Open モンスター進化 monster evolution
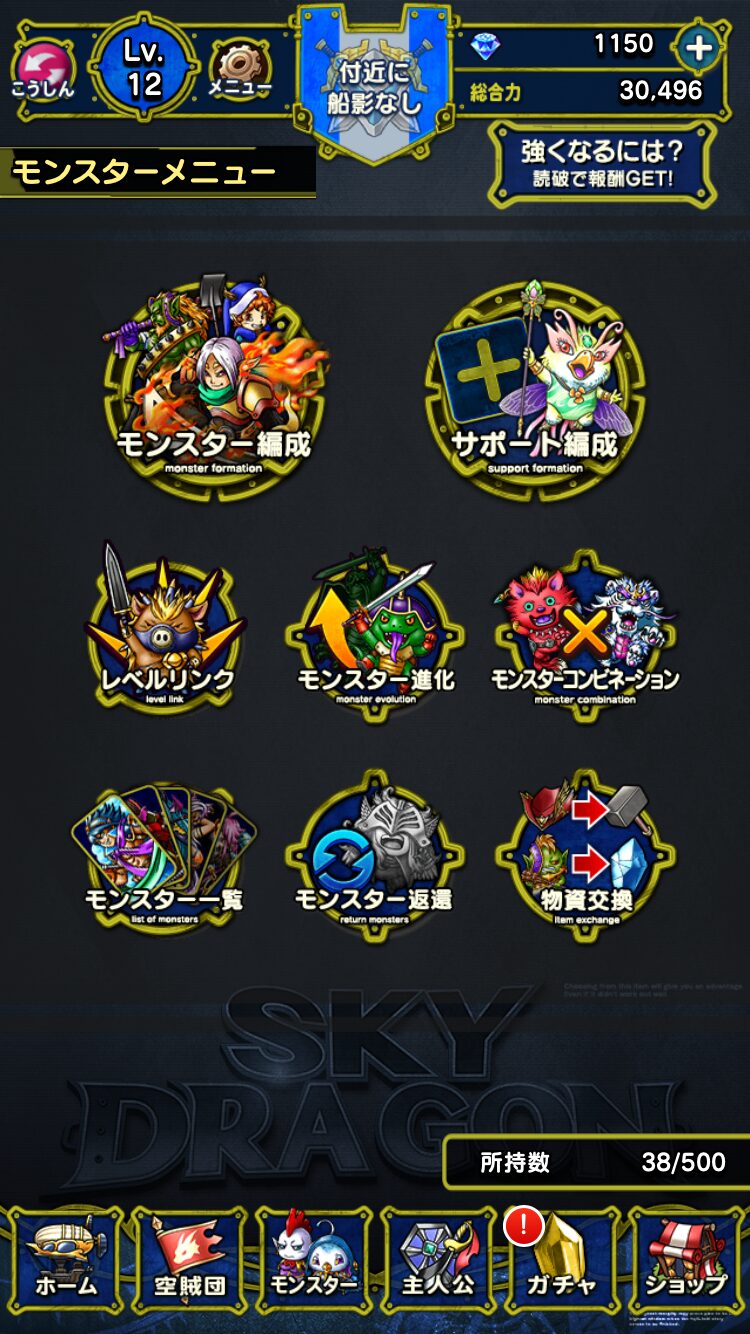The image size is (750, 1334). click(x=375, y=635)
